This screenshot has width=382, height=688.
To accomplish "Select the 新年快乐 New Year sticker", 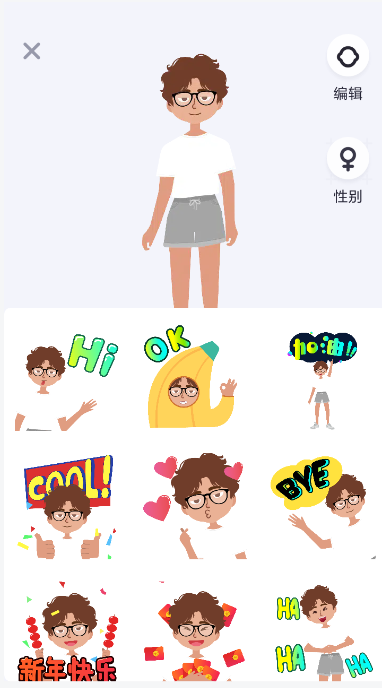I will pyautogui.click(x=67, y=631).
